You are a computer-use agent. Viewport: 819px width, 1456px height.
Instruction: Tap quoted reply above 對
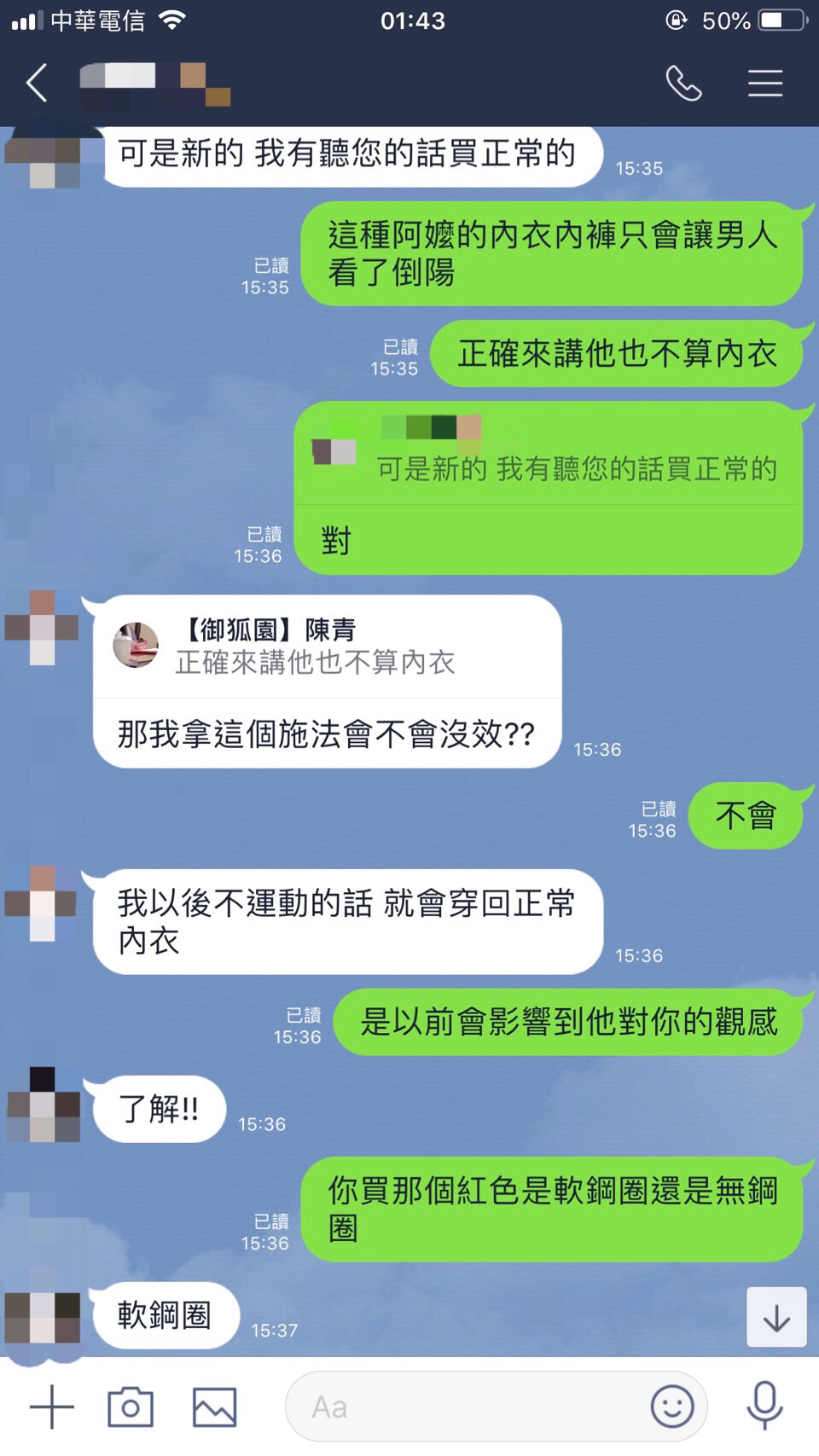(x=548, y=454)
